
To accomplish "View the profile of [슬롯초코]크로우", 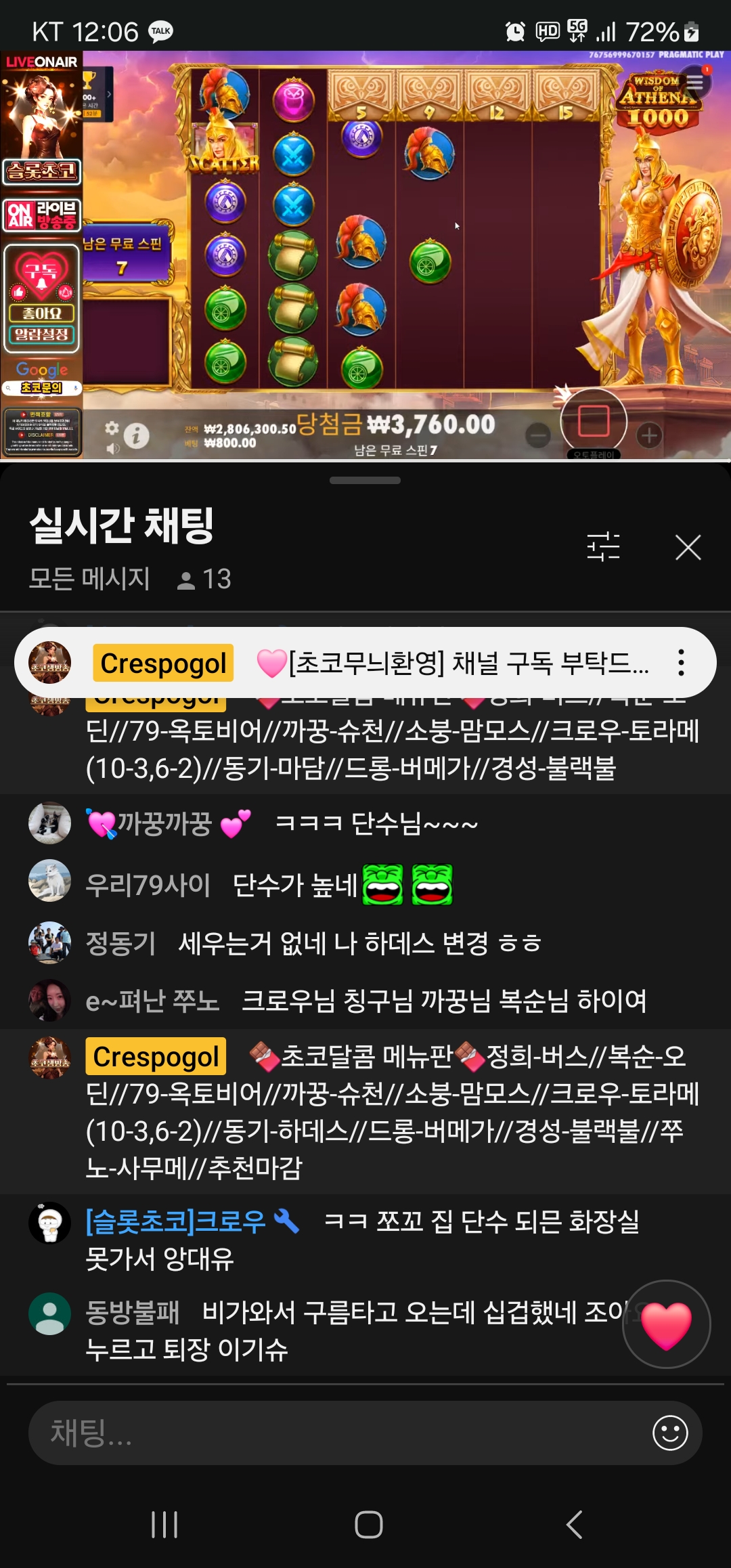I will (49, 1223).
